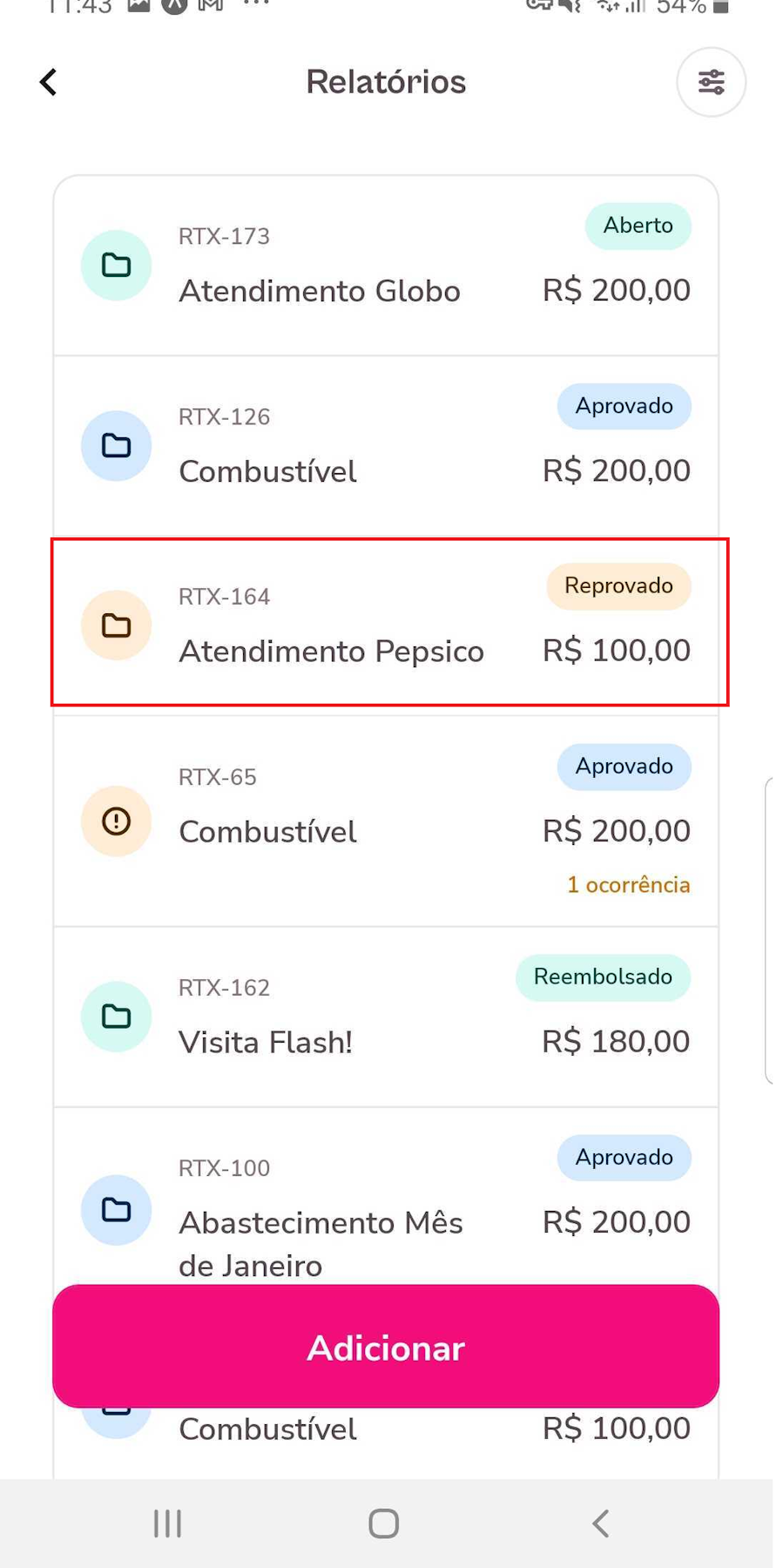Tap the occurrence alert icon on RTX-65

point(116,821)
